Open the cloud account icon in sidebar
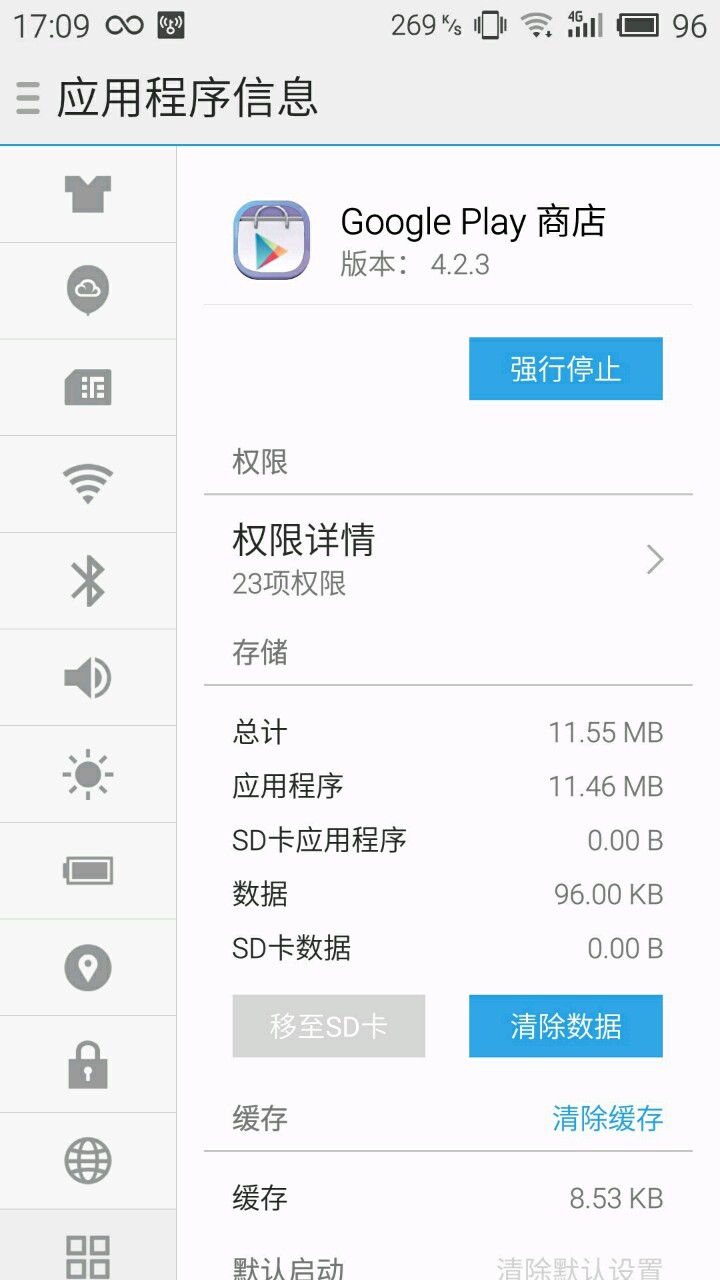 coord(88,290)
